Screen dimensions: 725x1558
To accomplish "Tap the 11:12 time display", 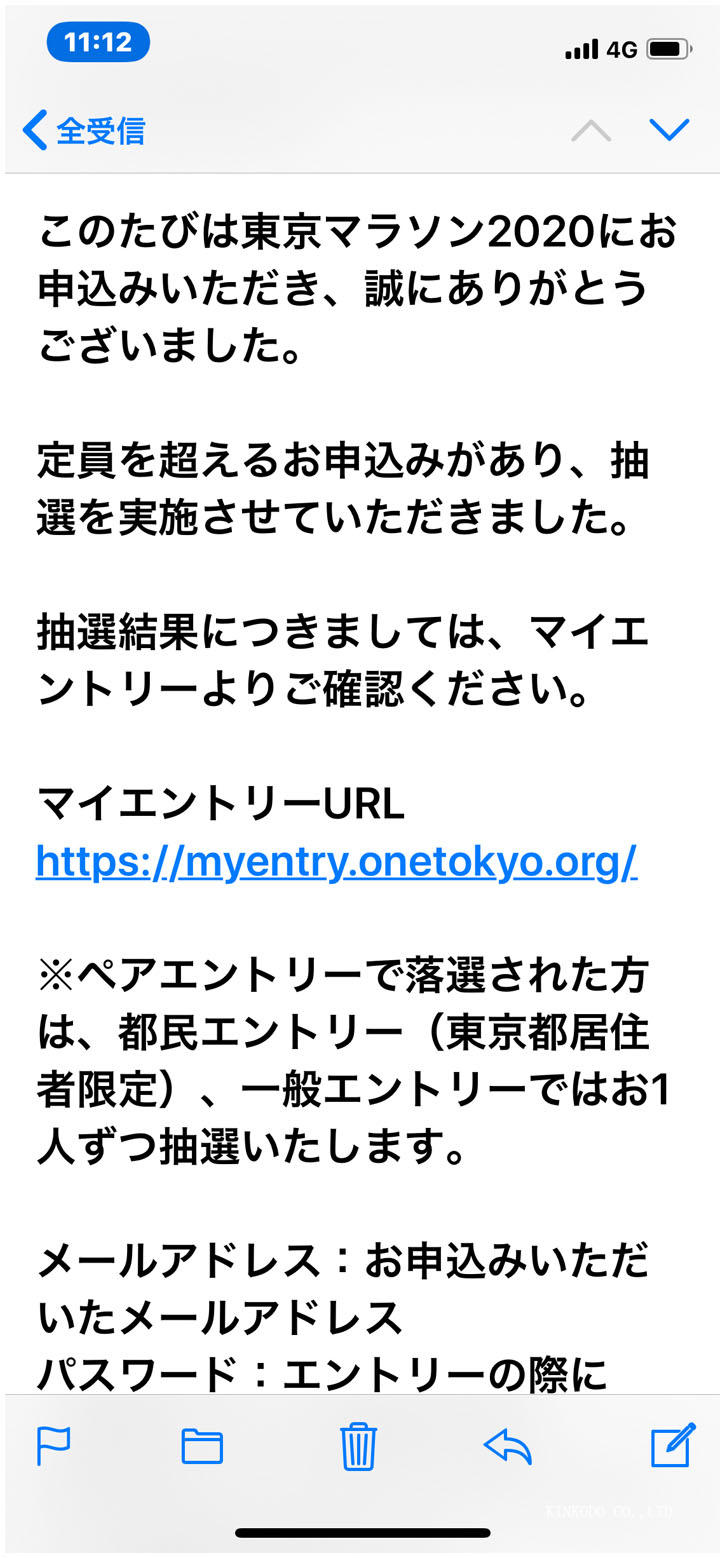I will pos(97,42).
